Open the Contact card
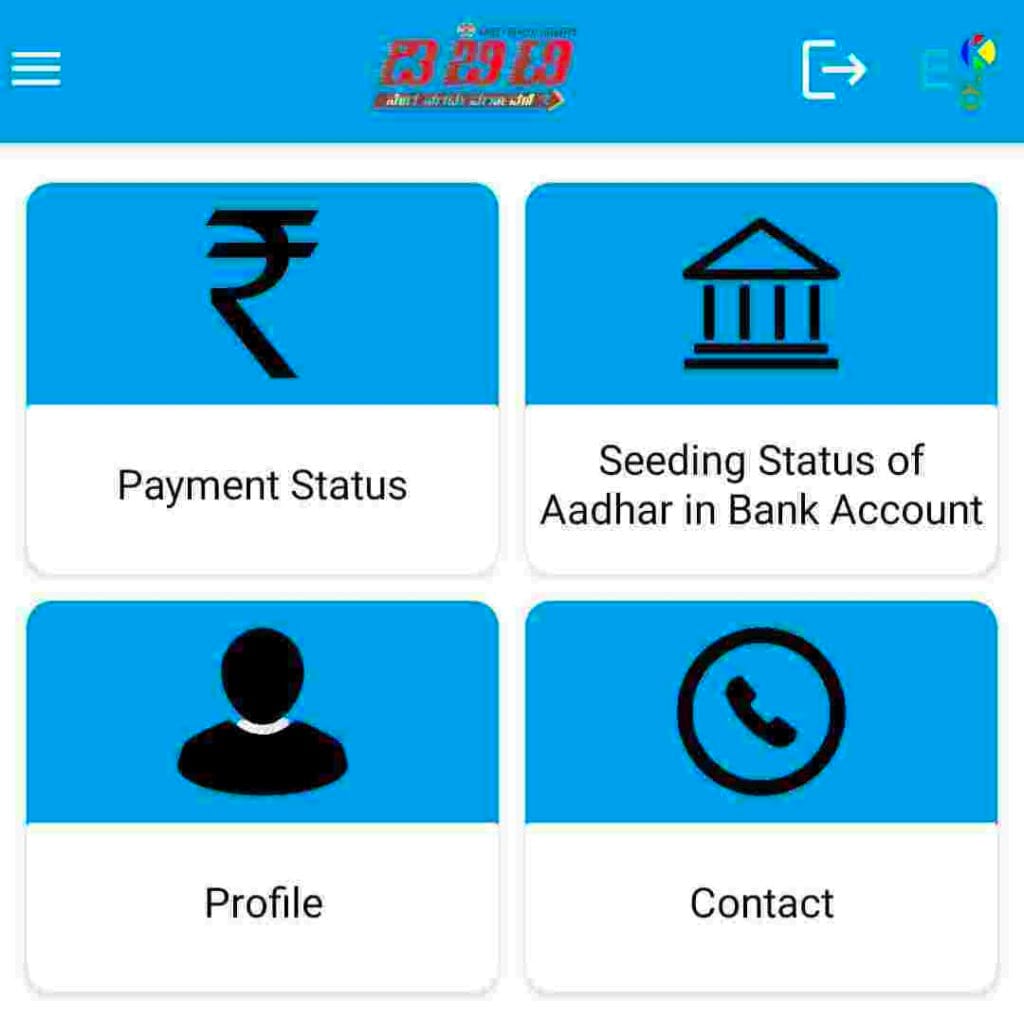The width and height of the screenshot is (1024, 1020). pos(761,796)
